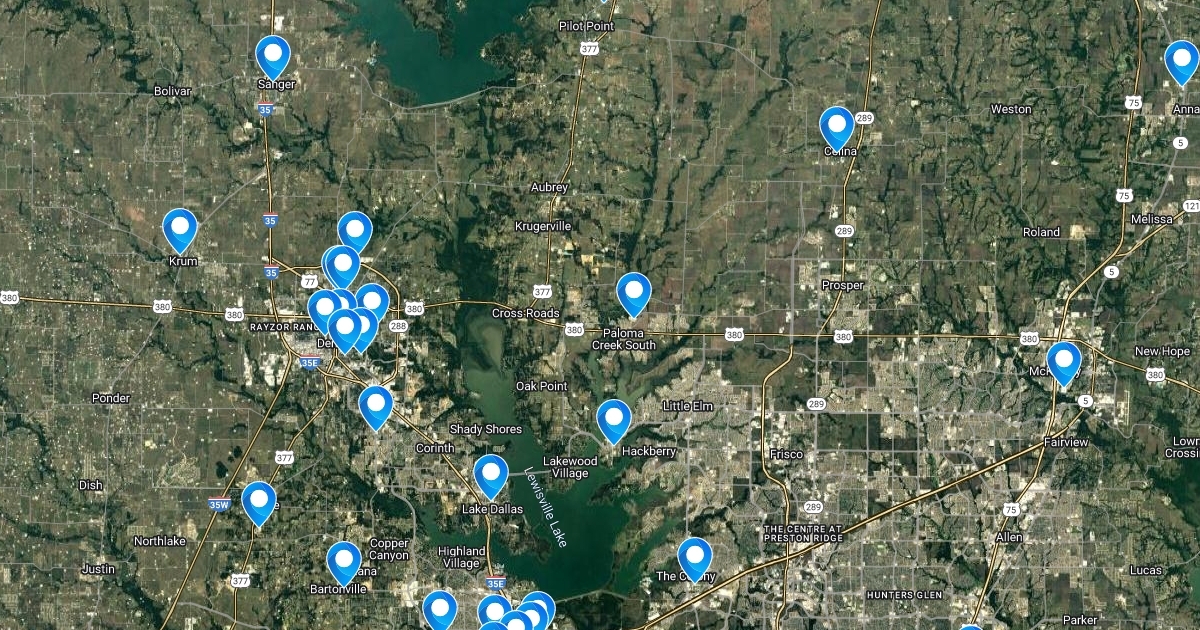This screenshot has width=1200, height=630.
Task: Select the map pin at Sanger
Action: (273, 57)
